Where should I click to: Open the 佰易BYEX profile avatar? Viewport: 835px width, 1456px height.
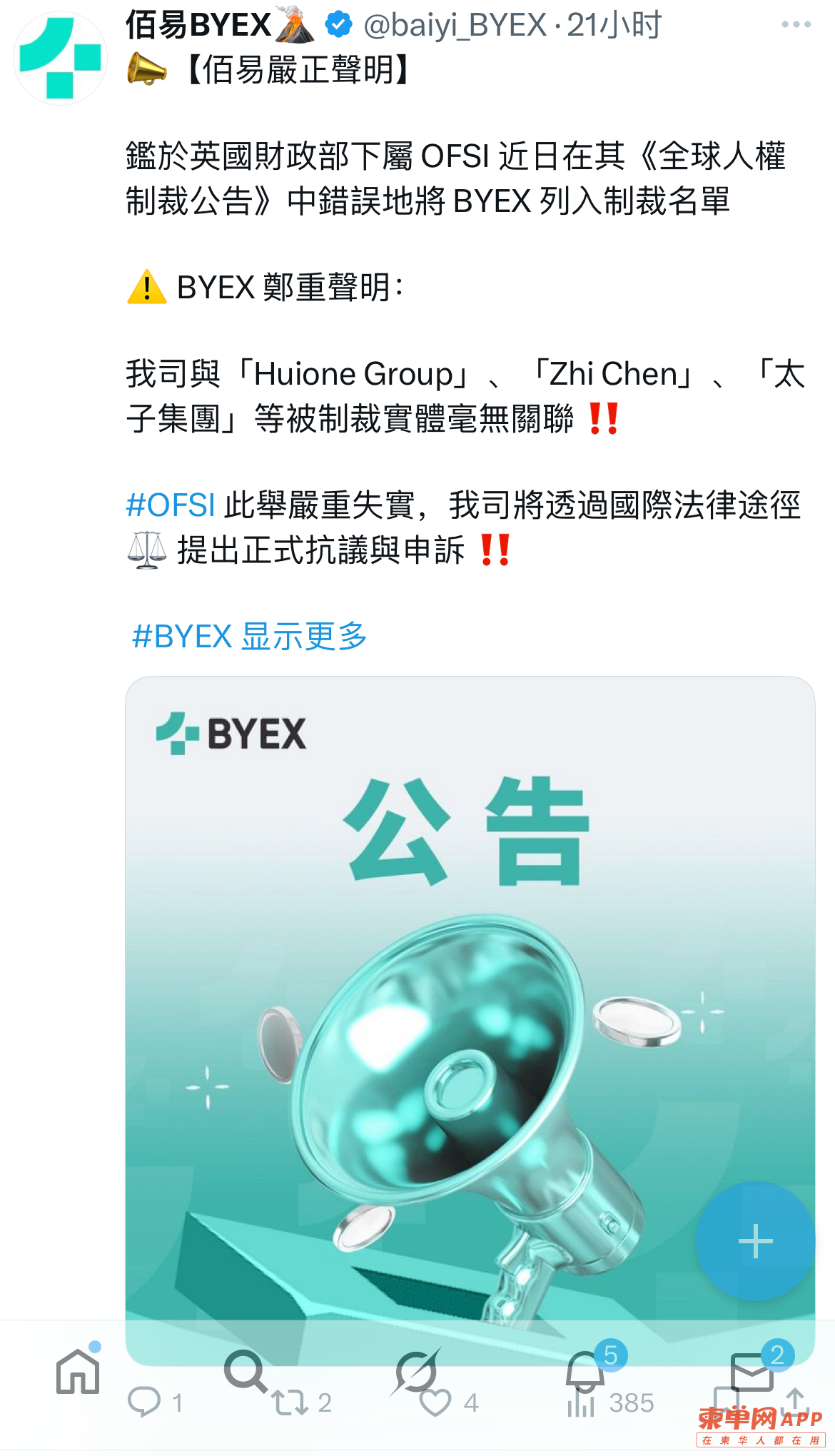(60, 59)
